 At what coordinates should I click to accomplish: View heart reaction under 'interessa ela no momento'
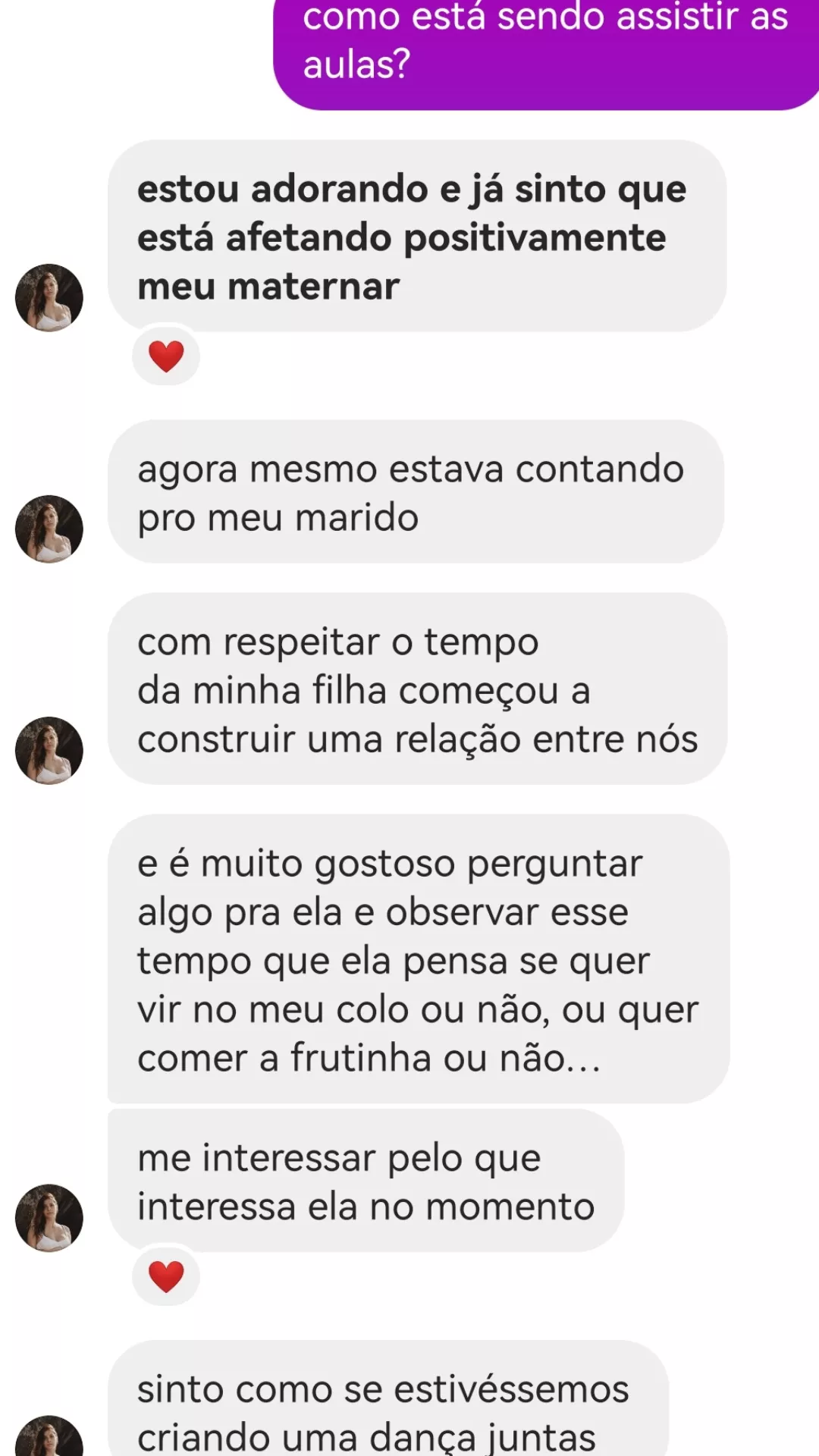click(x=166, y=1276)
